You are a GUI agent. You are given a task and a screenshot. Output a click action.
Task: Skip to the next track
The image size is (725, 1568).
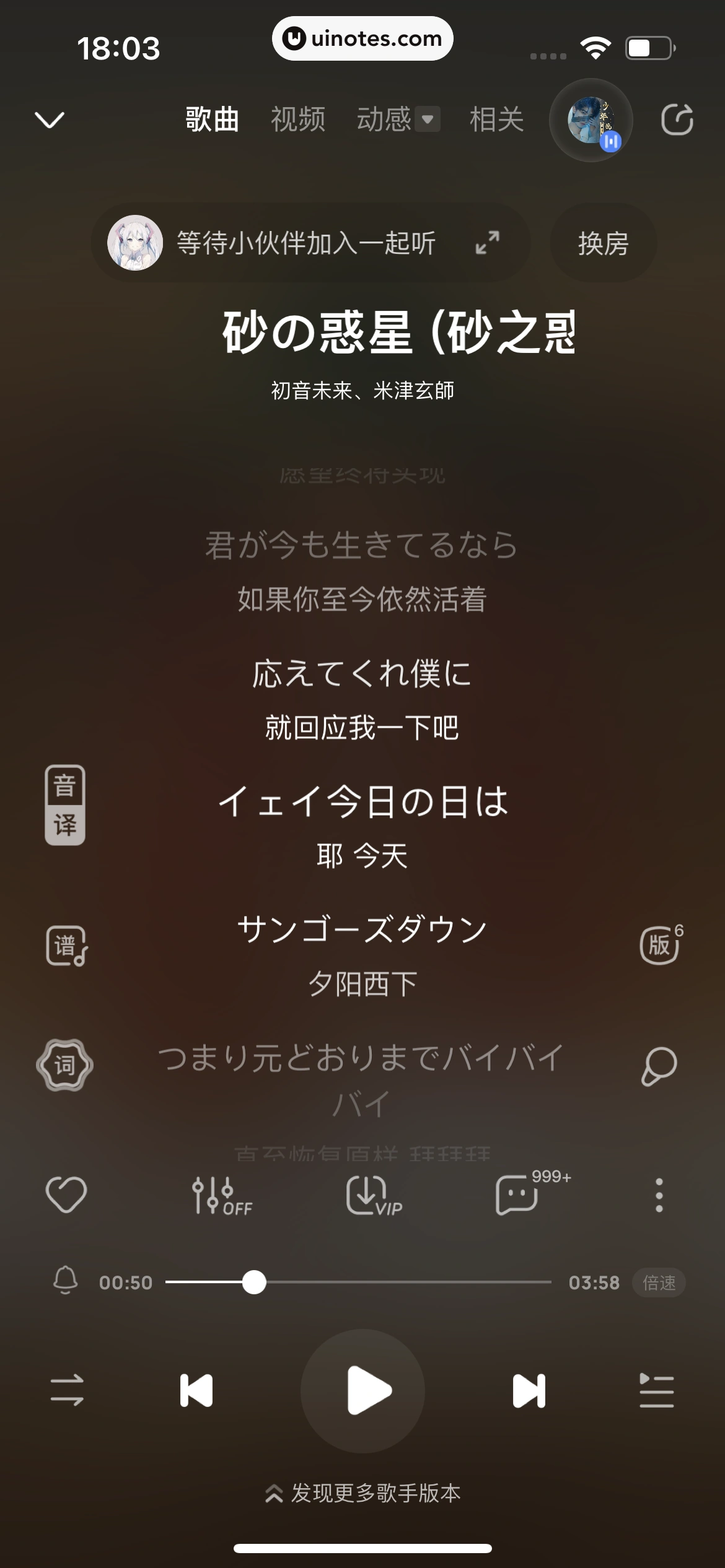tap(529, 1391)
